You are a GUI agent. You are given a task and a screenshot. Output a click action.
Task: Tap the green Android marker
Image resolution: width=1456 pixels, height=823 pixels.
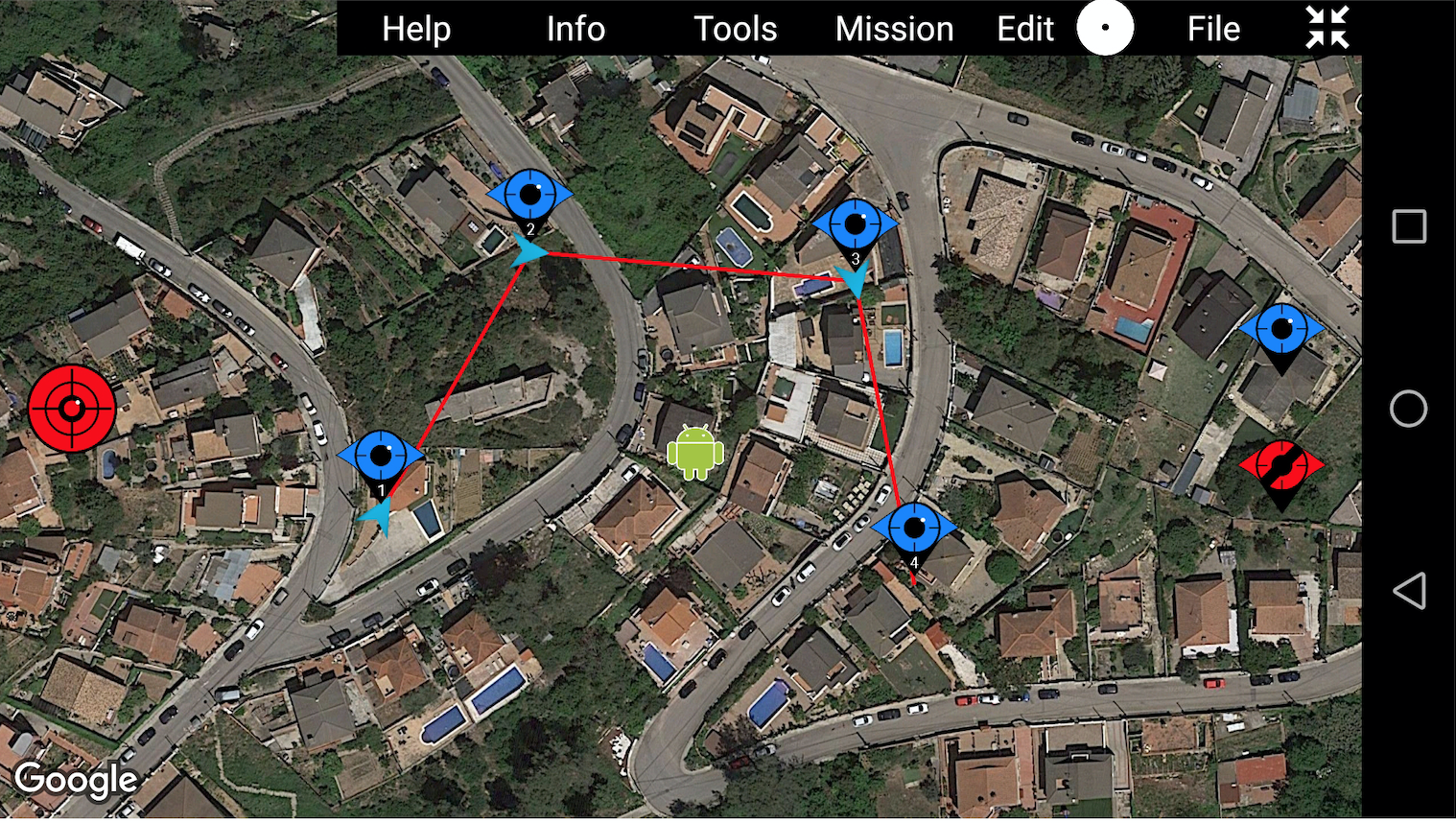tap(695, 452)
